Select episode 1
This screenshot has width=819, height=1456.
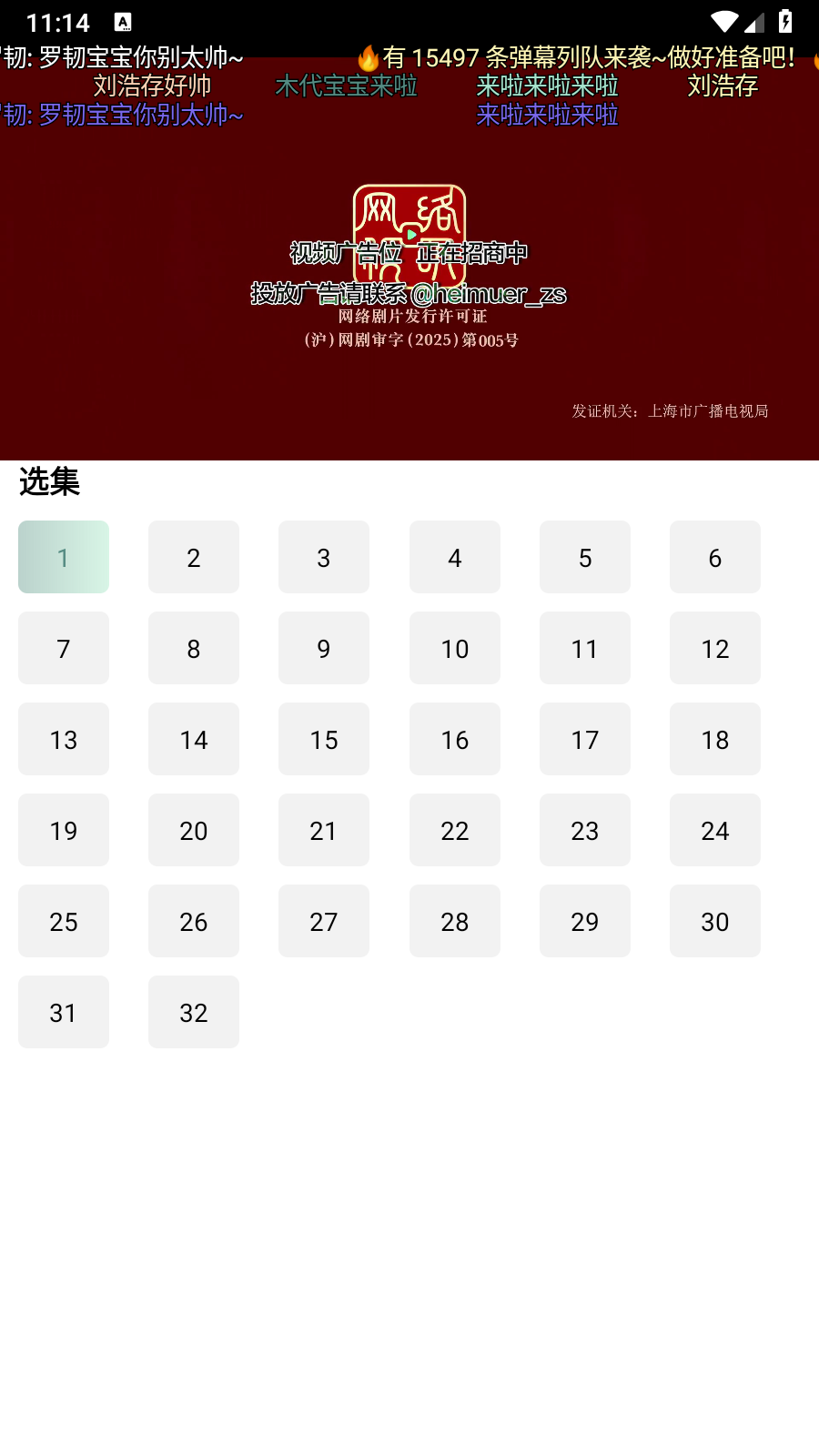pyautogui.click(x=64, y=557)
